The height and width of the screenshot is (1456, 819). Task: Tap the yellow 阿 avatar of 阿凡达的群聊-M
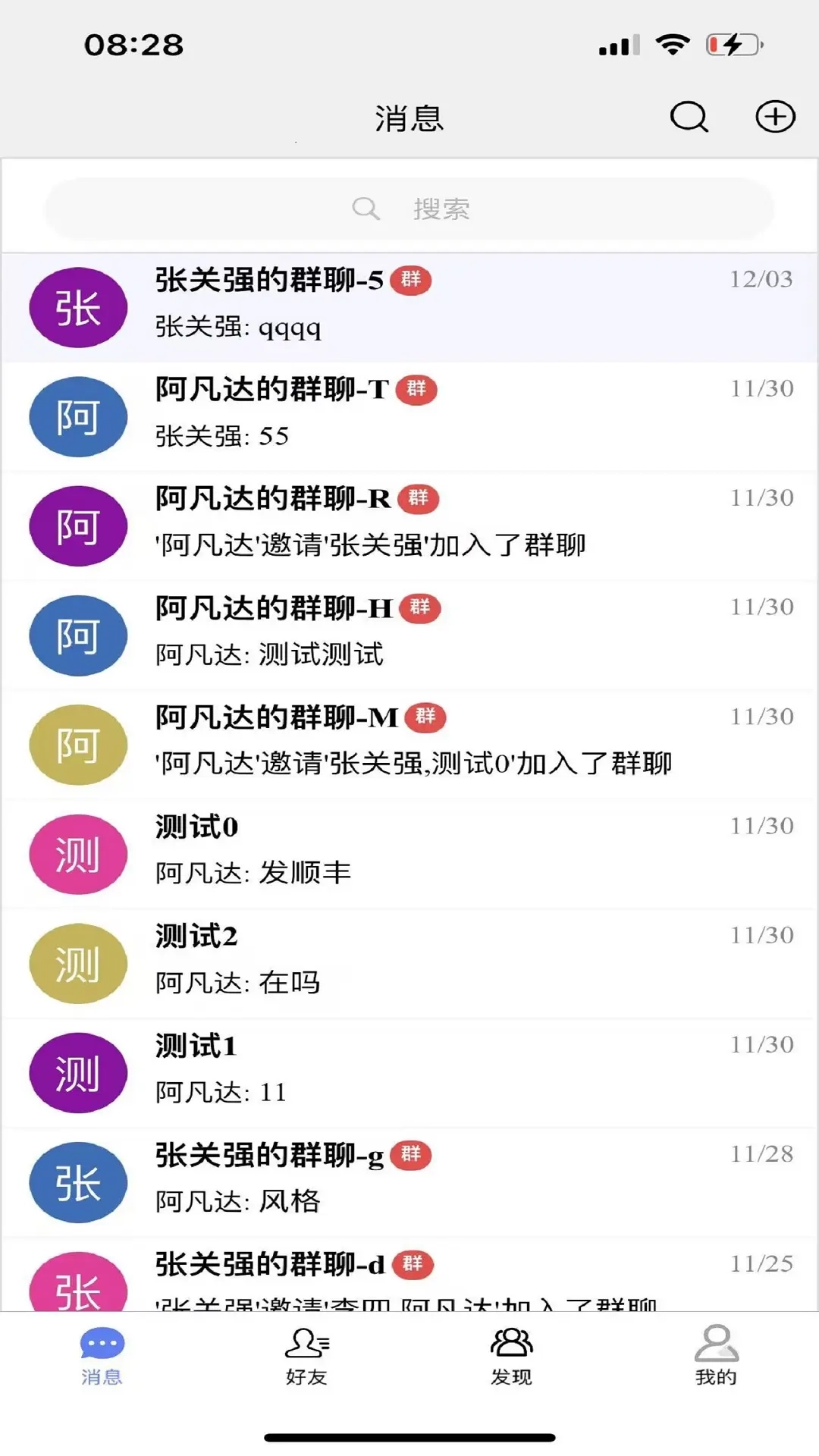[x=77, y=745]
